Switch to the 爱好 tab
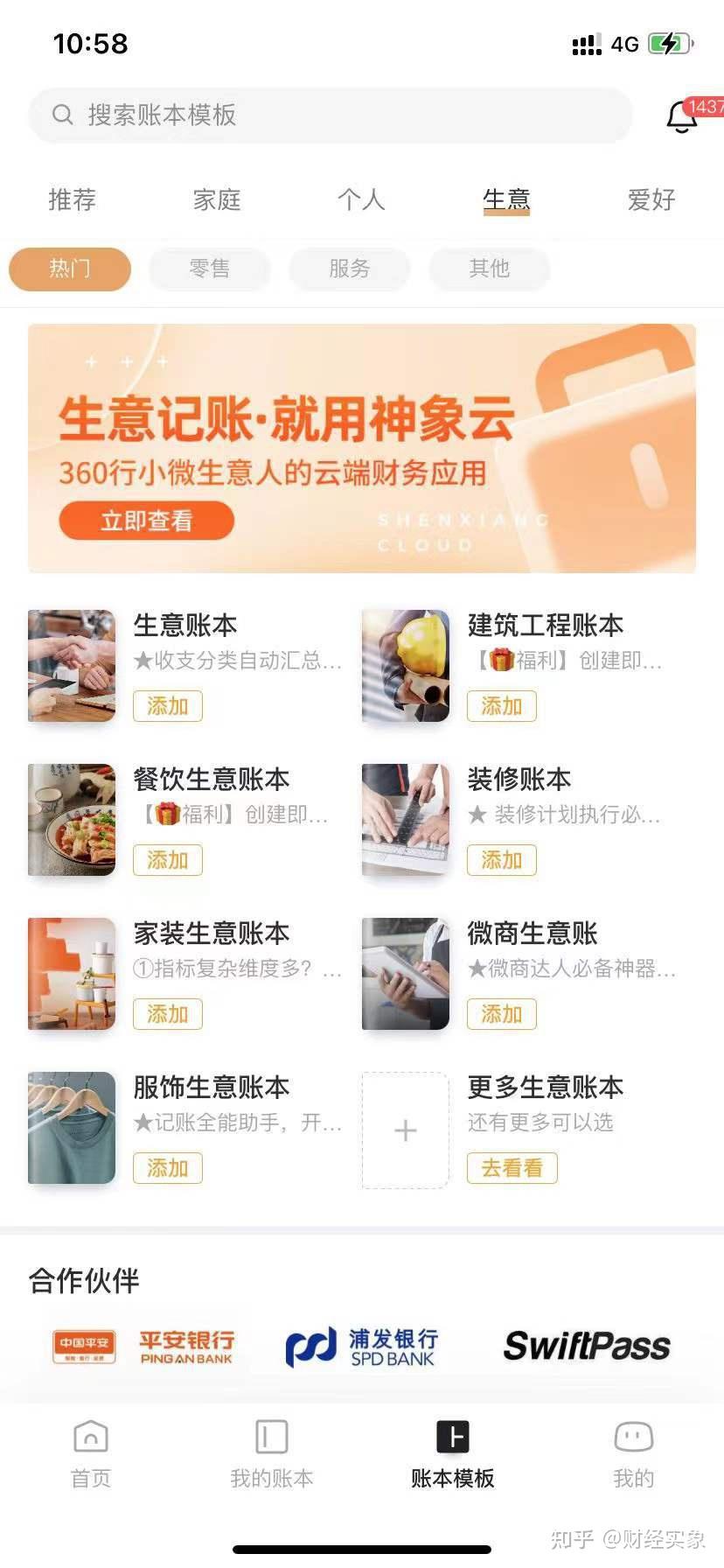 [x=651, y=199]
